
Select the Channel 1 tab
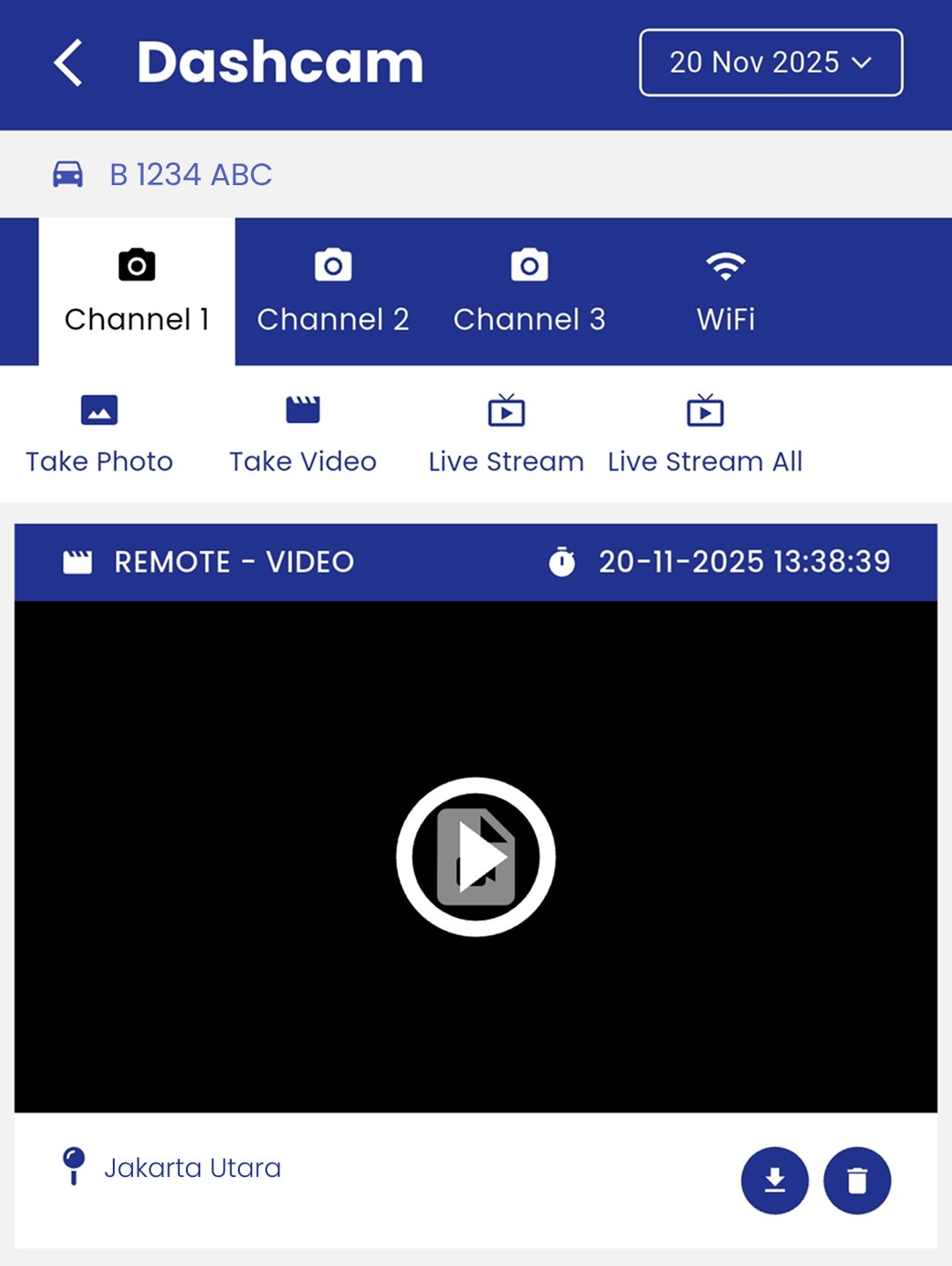click(137, 292)
